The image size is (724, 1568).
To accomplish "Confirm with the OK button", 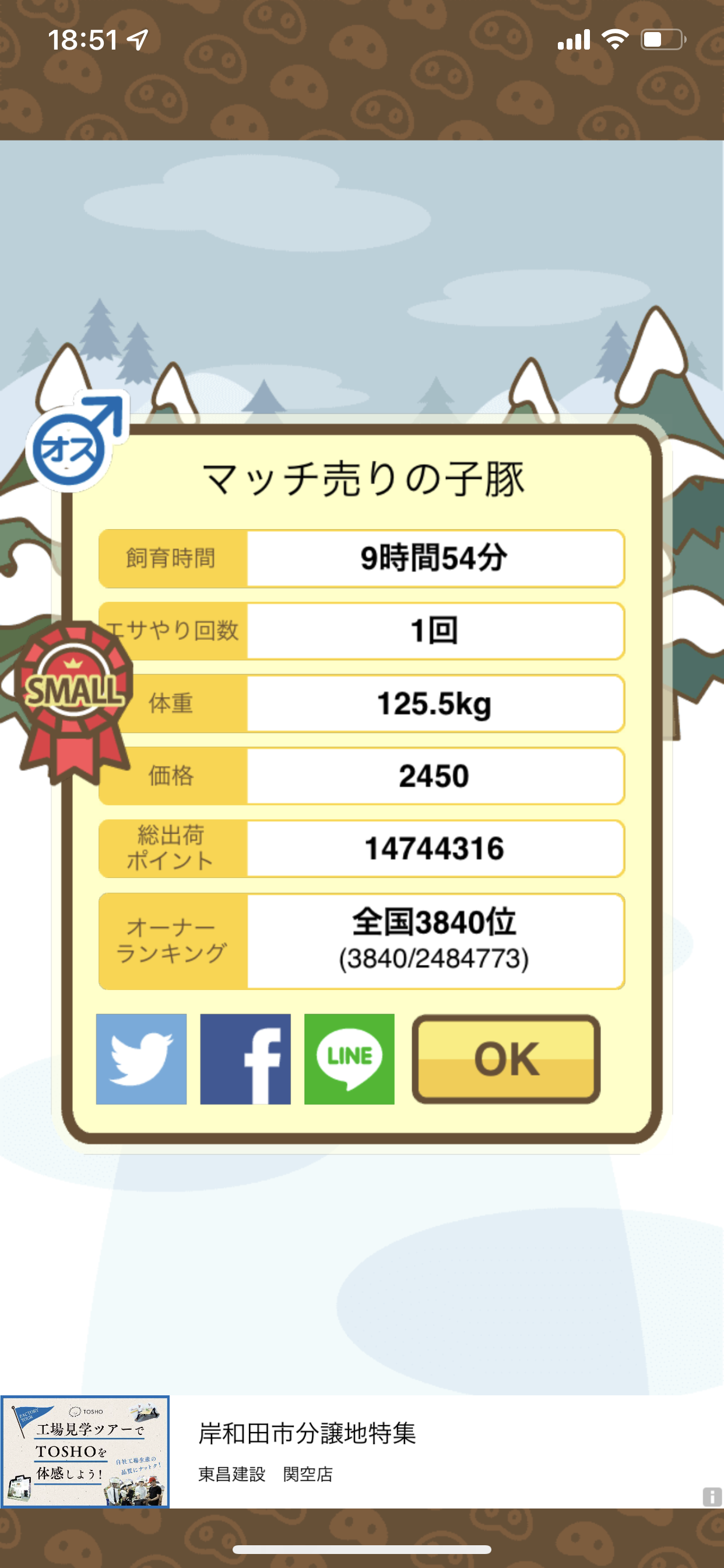I will tap(506, 1059).
